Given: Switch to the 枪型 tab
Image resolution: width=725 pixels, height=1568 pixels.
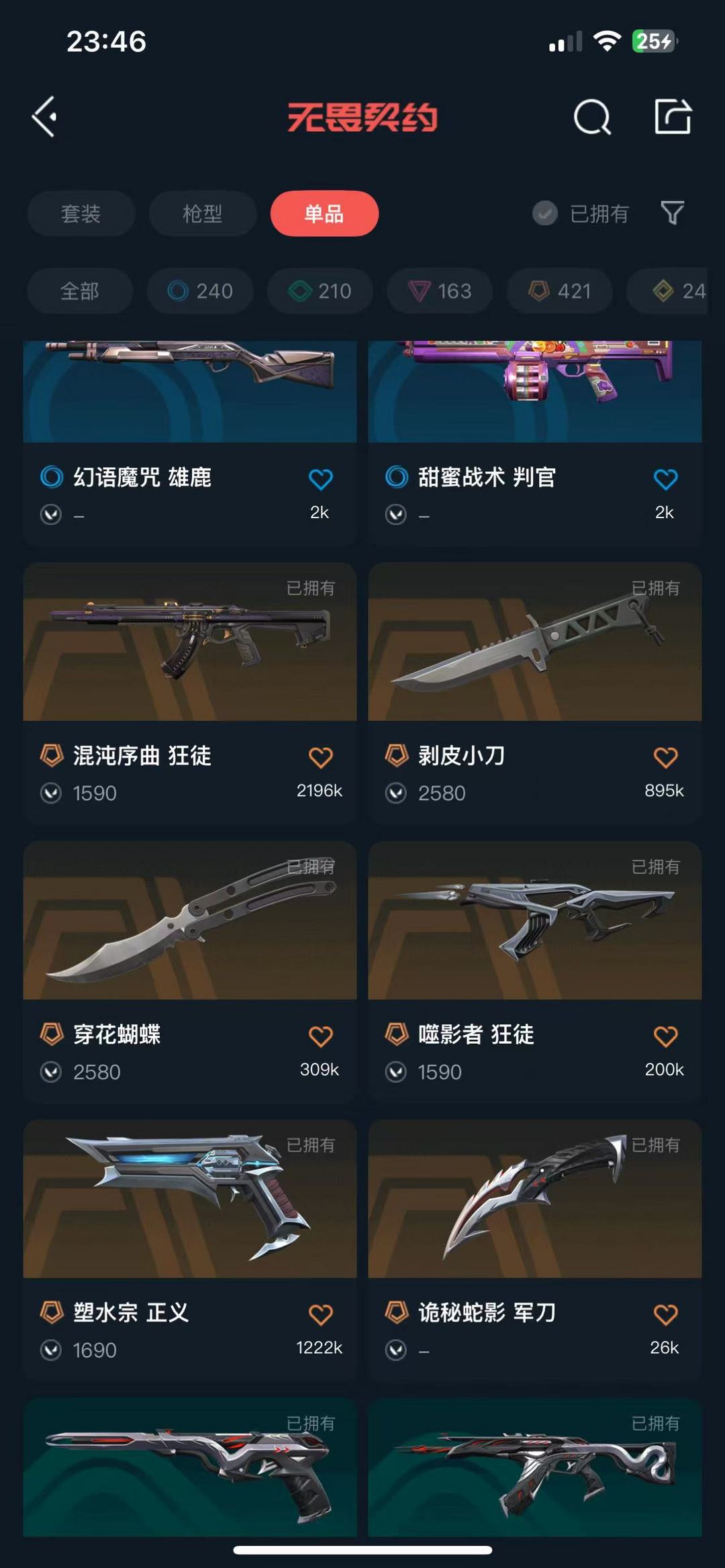Looking at the screenshot, I should [x=203, y=213].
